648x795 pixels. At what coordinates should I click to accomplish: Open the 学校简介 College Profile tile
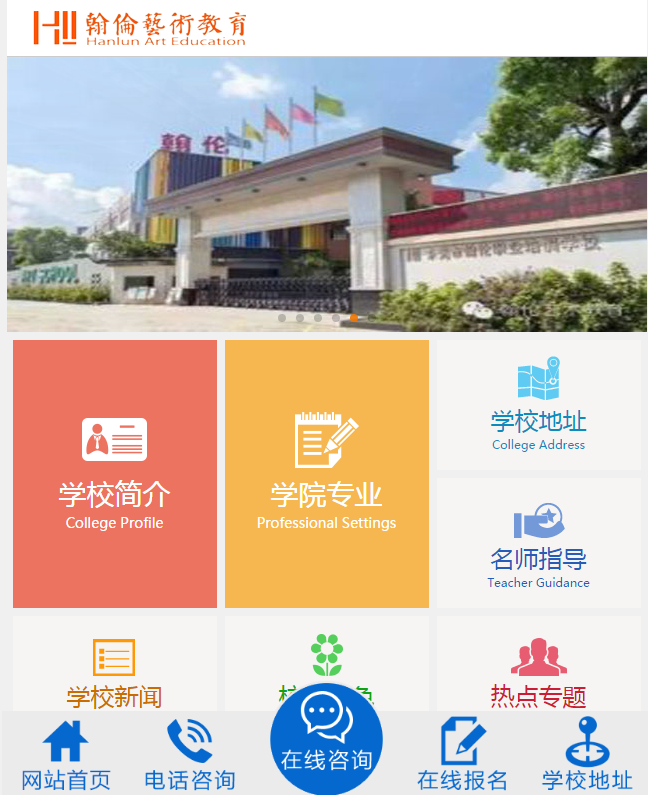coord(115,474)
